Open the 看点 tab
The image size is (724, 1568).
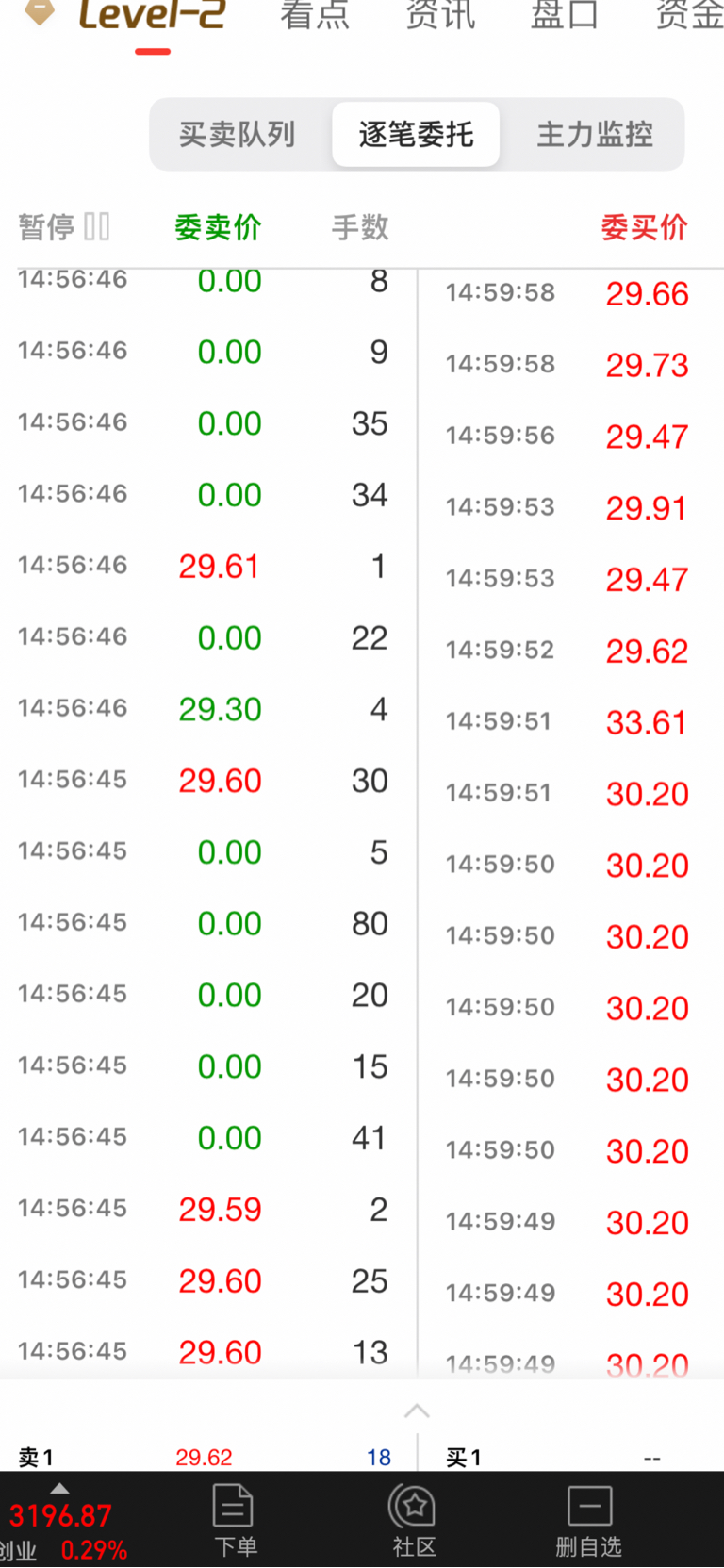[x=315, y=14]
